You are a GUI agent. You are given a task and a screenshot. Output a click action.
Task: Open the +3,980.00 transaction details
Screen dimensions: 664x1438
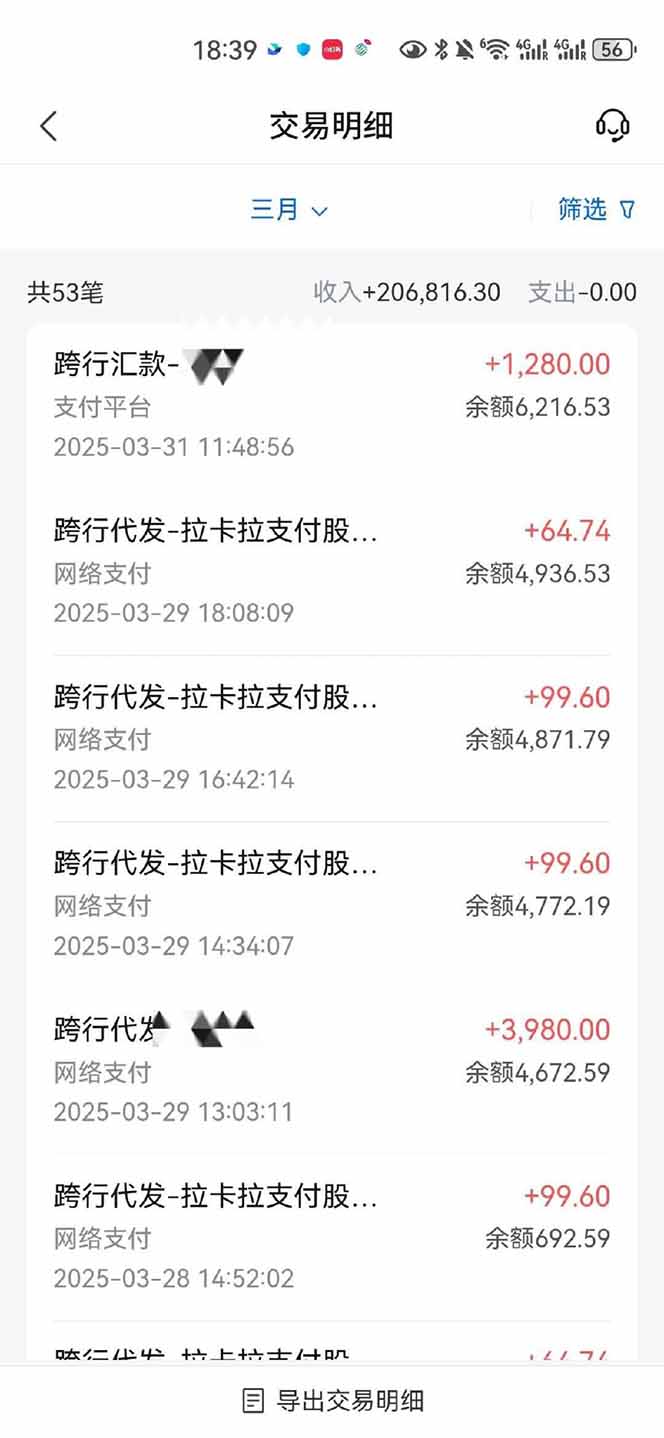[x=331, y=1069]
